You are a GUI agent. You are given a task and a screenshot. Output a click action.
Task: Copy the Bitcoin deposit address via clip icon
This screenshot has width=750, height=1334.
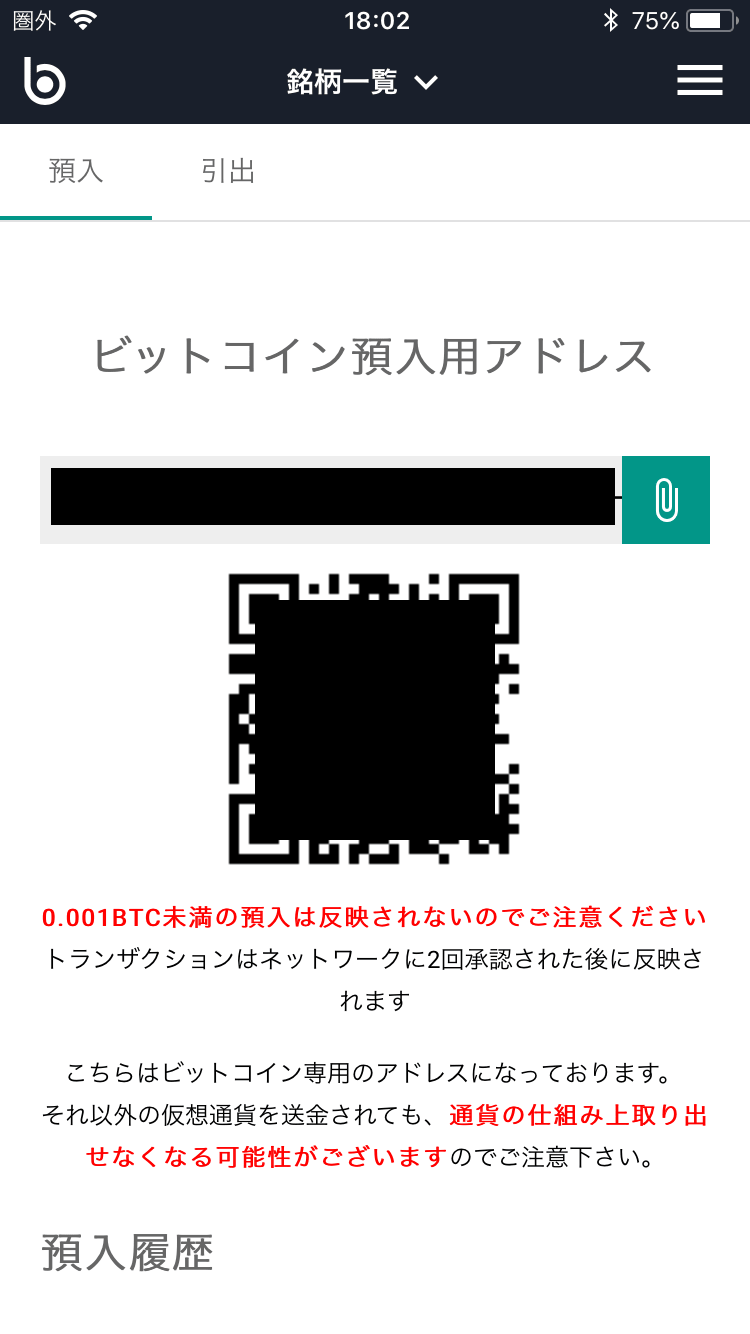[x=665, y=500]
